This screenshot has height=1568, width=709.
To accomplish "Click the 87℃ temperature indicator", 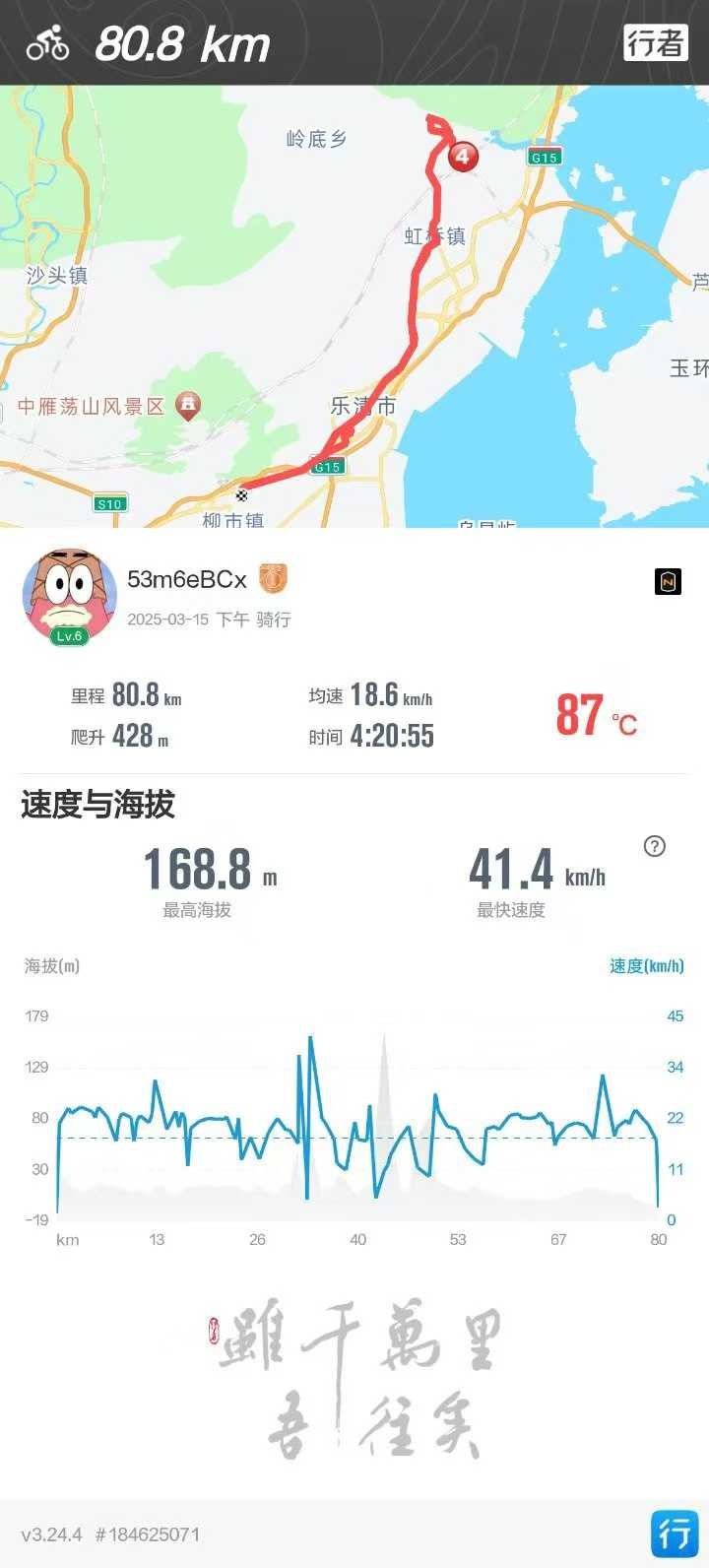I will point(592,717).
